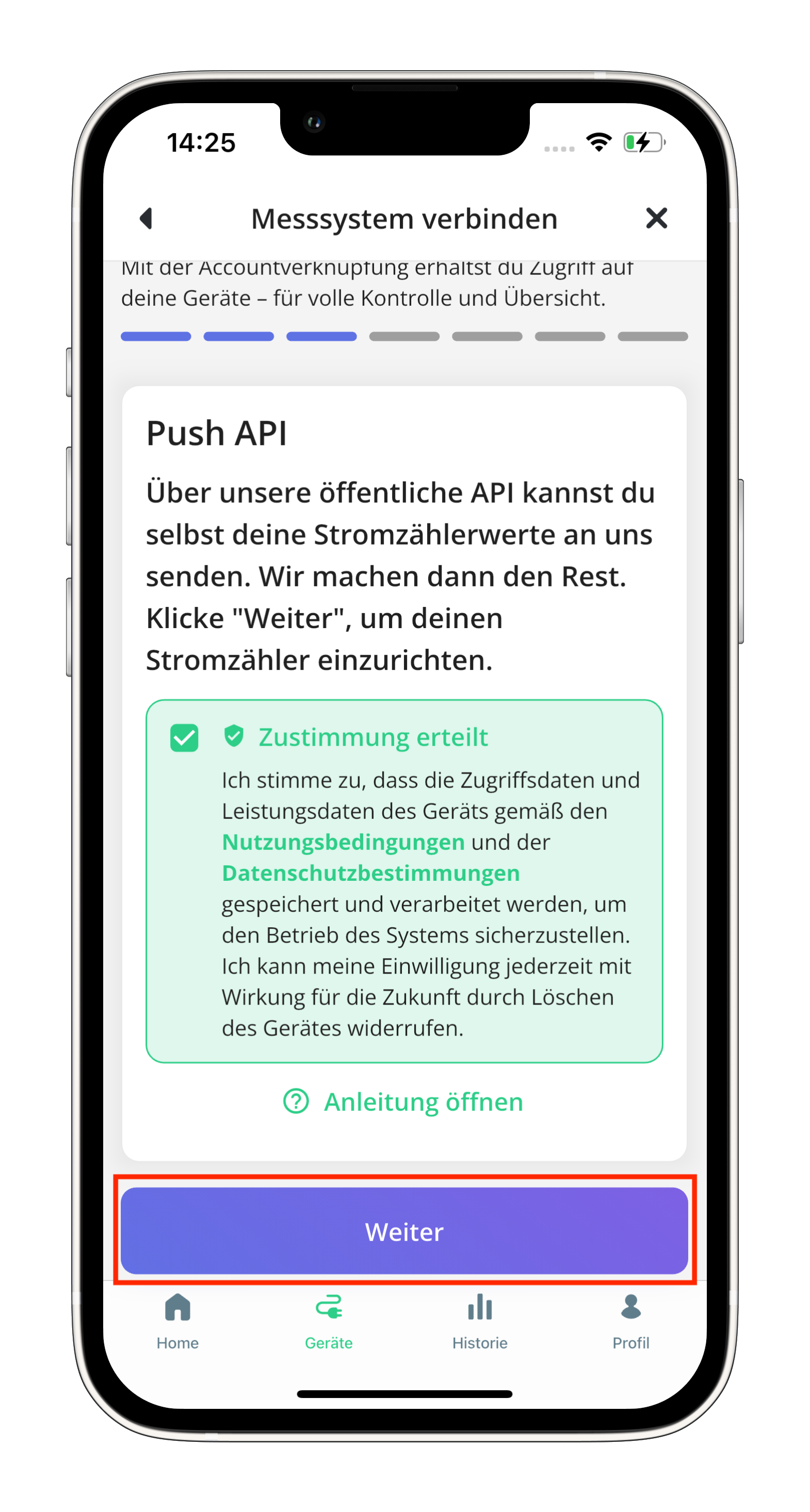Screen dimensions: 810x1512
Task: Switch to the Home tab
Action: (x=177, y=1320)
